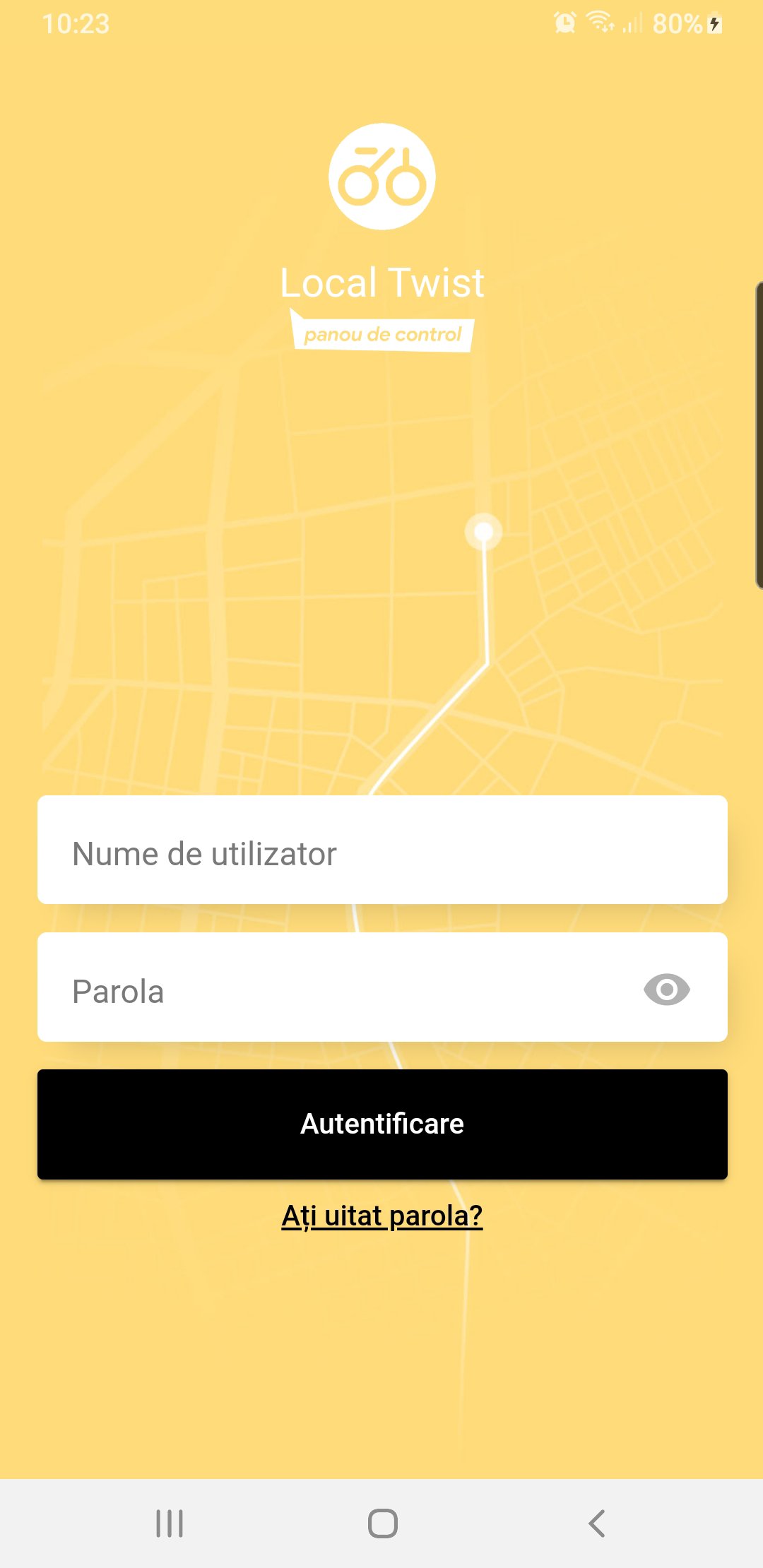Focus the Parola password field
Screen dimensions: 763x1568
pyautogui.click(x=318, y=990)
